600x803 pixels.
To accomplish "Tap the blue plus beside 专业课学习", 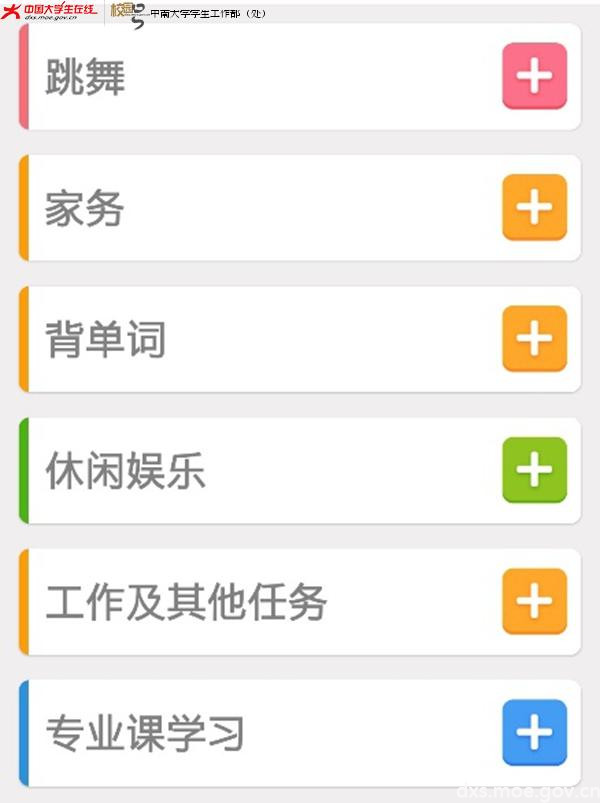I will pos(534,733).
